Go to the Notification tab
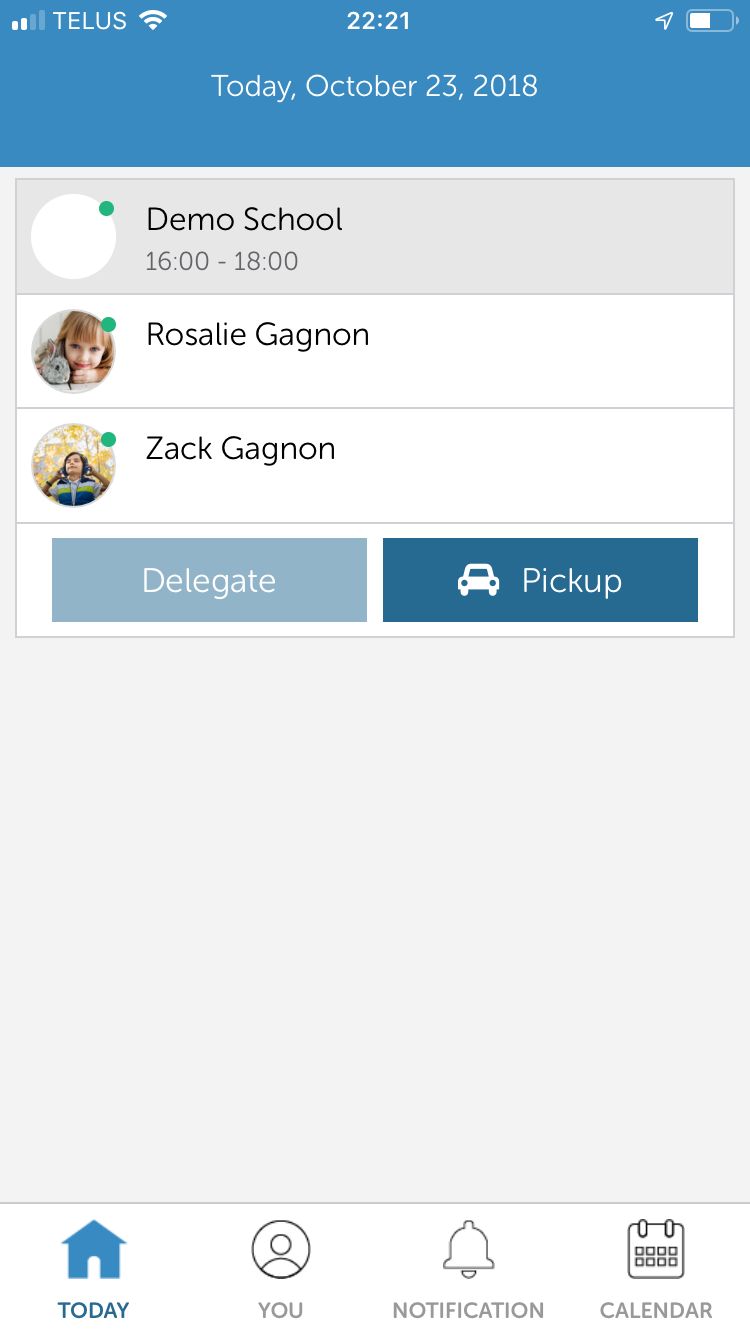The height and width of the screenshot is (1334, 750). coord(468,1270)
